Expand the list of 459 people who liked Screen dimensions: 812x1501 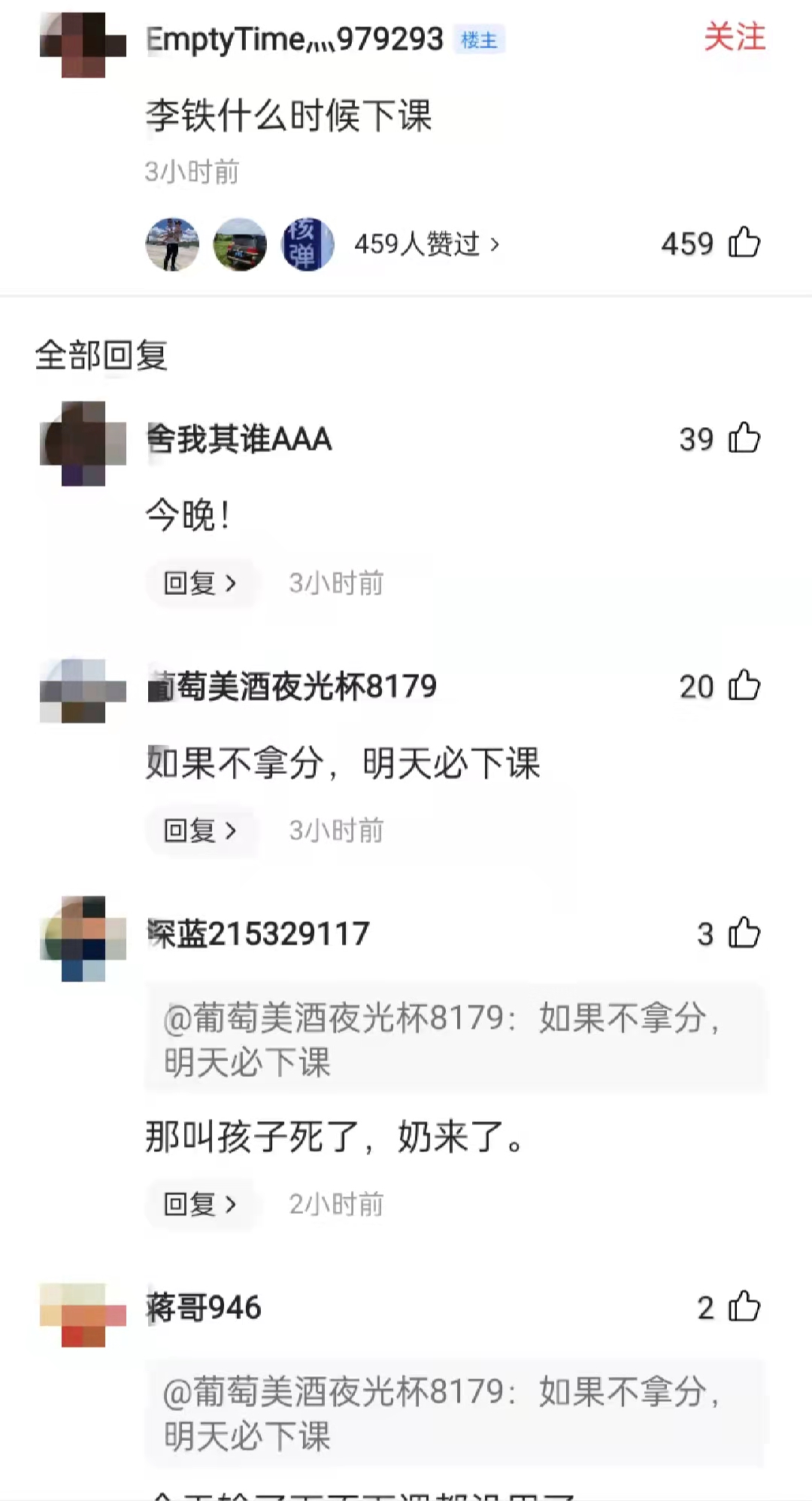[429, 244]
